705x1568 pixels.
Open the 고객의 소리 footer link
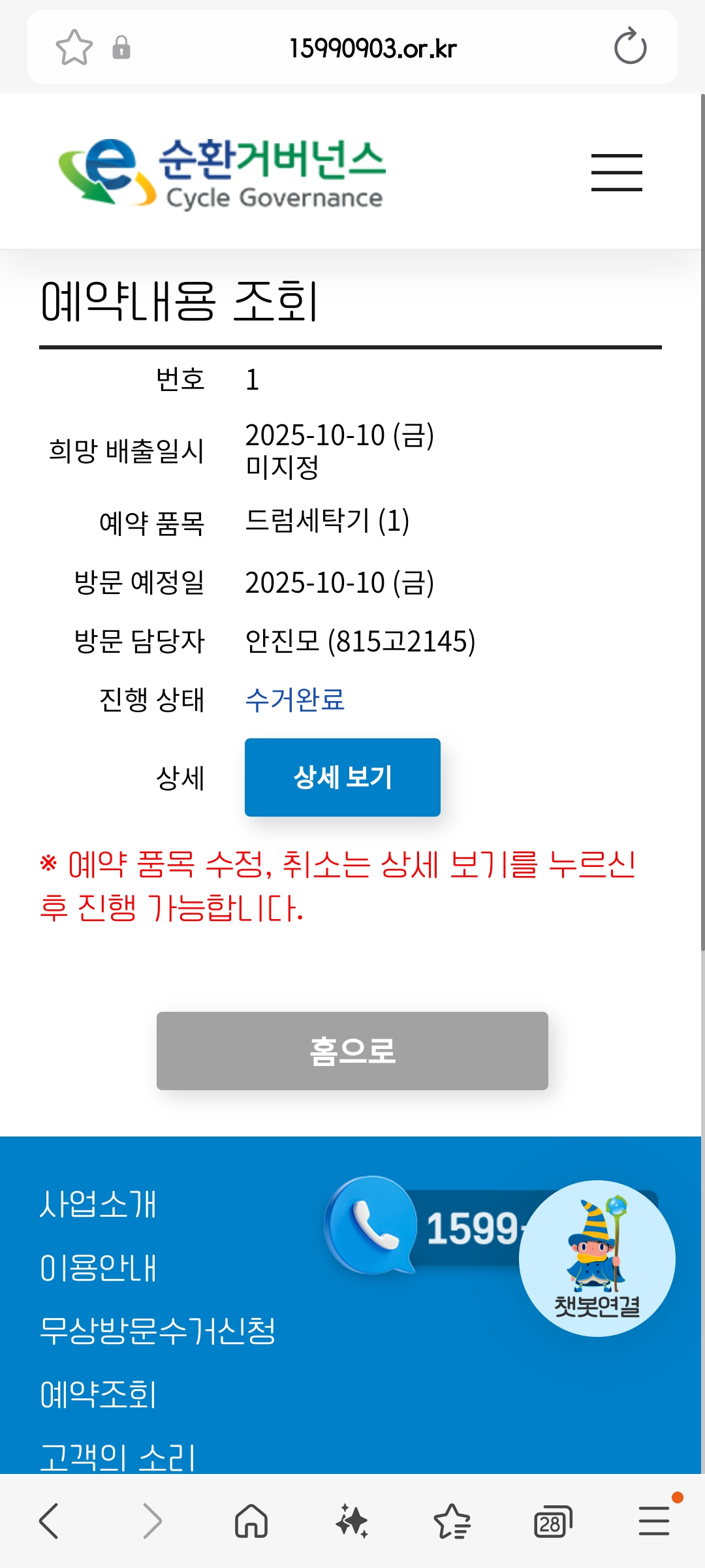(117, 1457)
